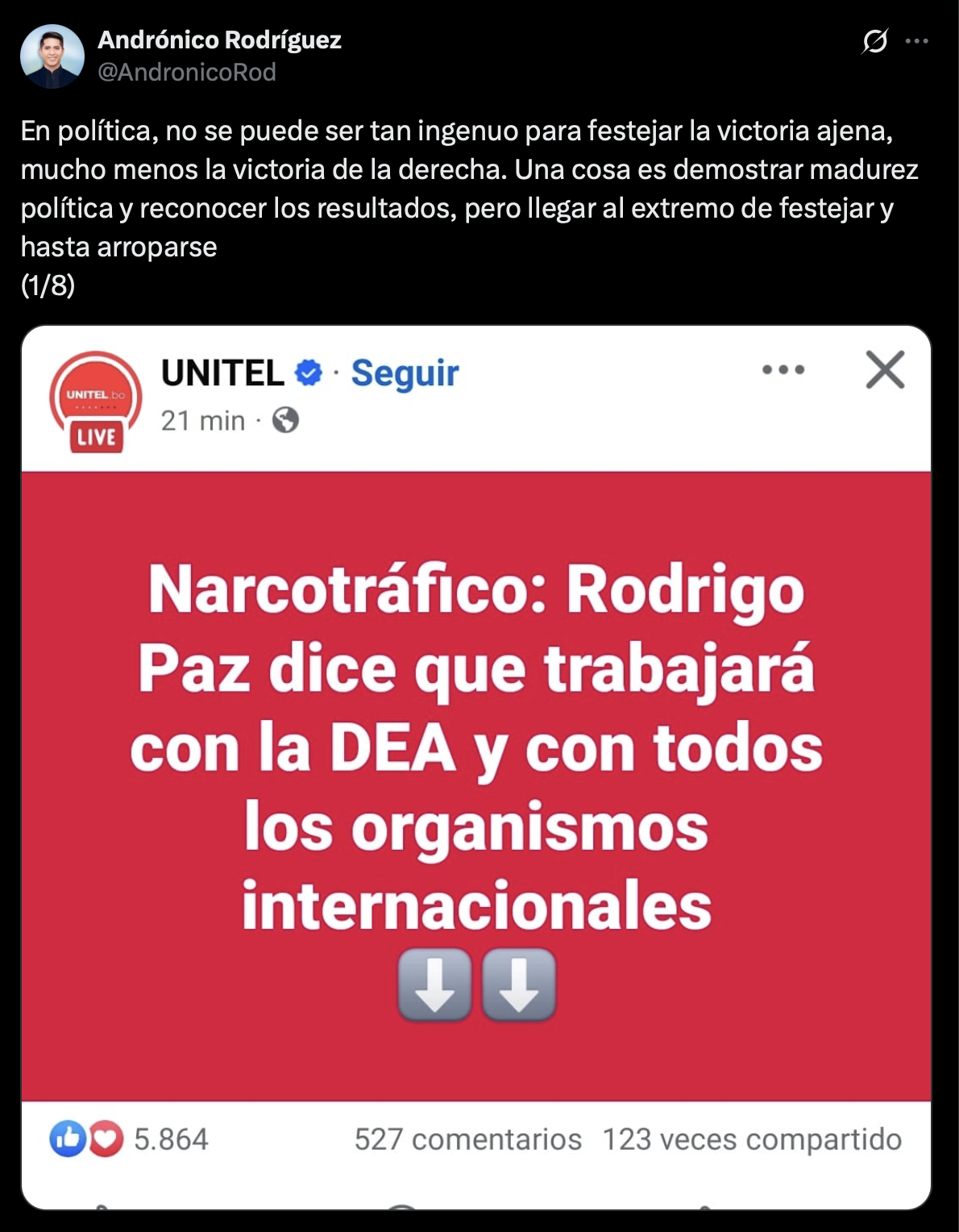Image resolution: width=959 pixels, height=1232 pixels.
Task: Open Andrónico Rodríguez's profile avatar
Action: 52,56
